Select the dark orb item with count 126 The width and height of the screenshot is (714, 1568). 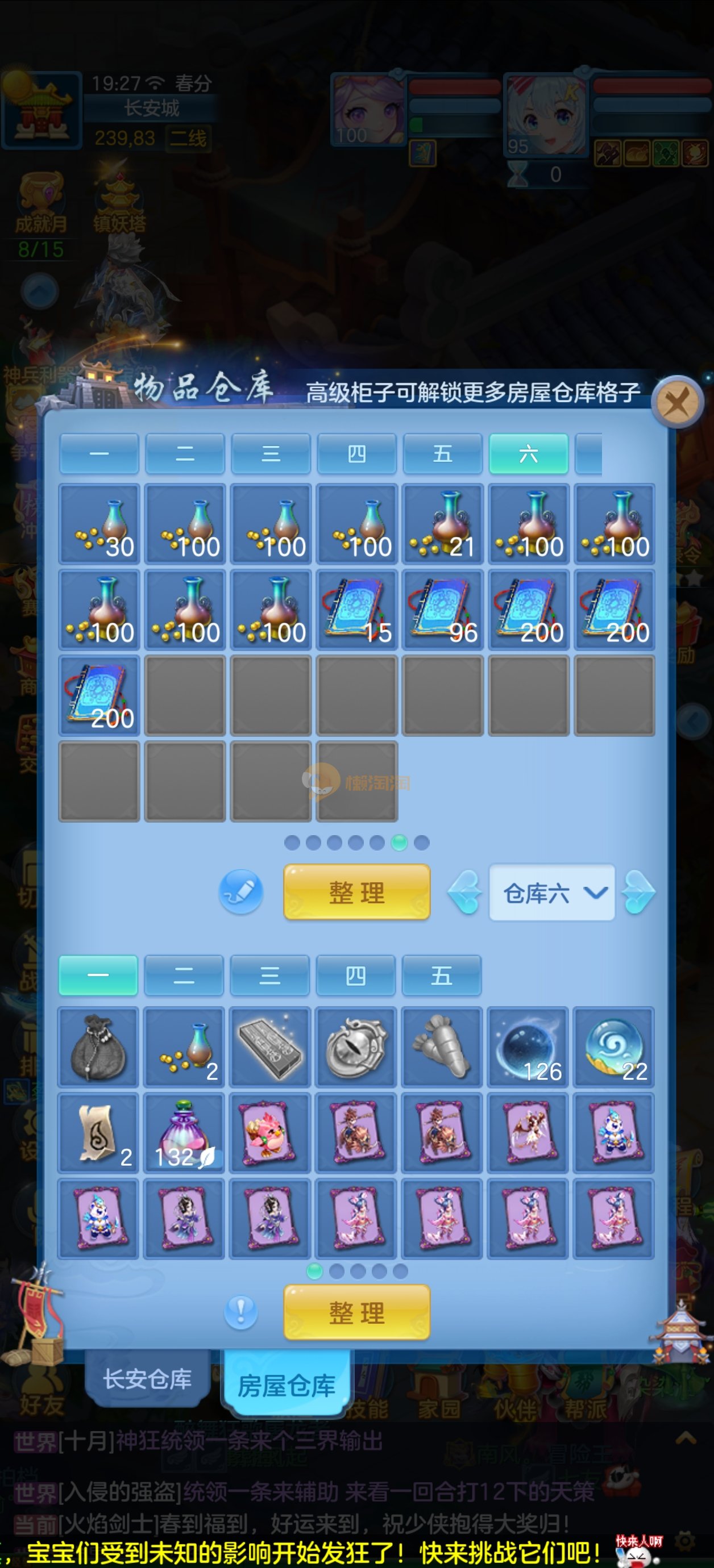528,1047
